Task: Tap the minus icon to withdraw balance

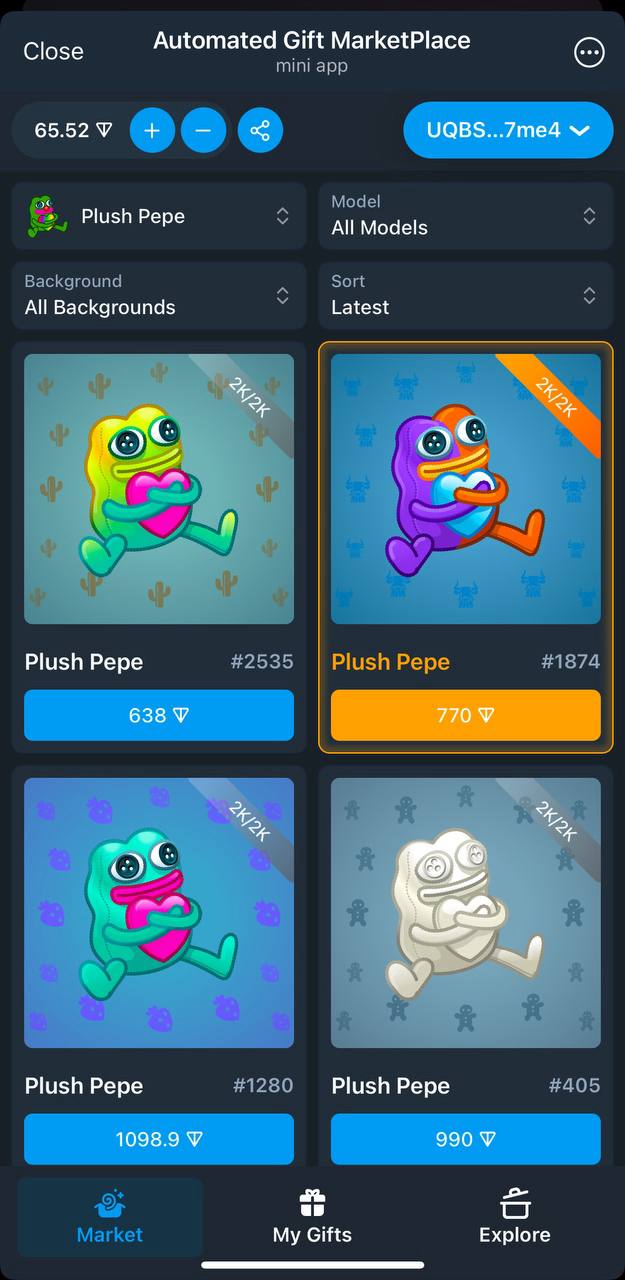Action: [203, 130]
